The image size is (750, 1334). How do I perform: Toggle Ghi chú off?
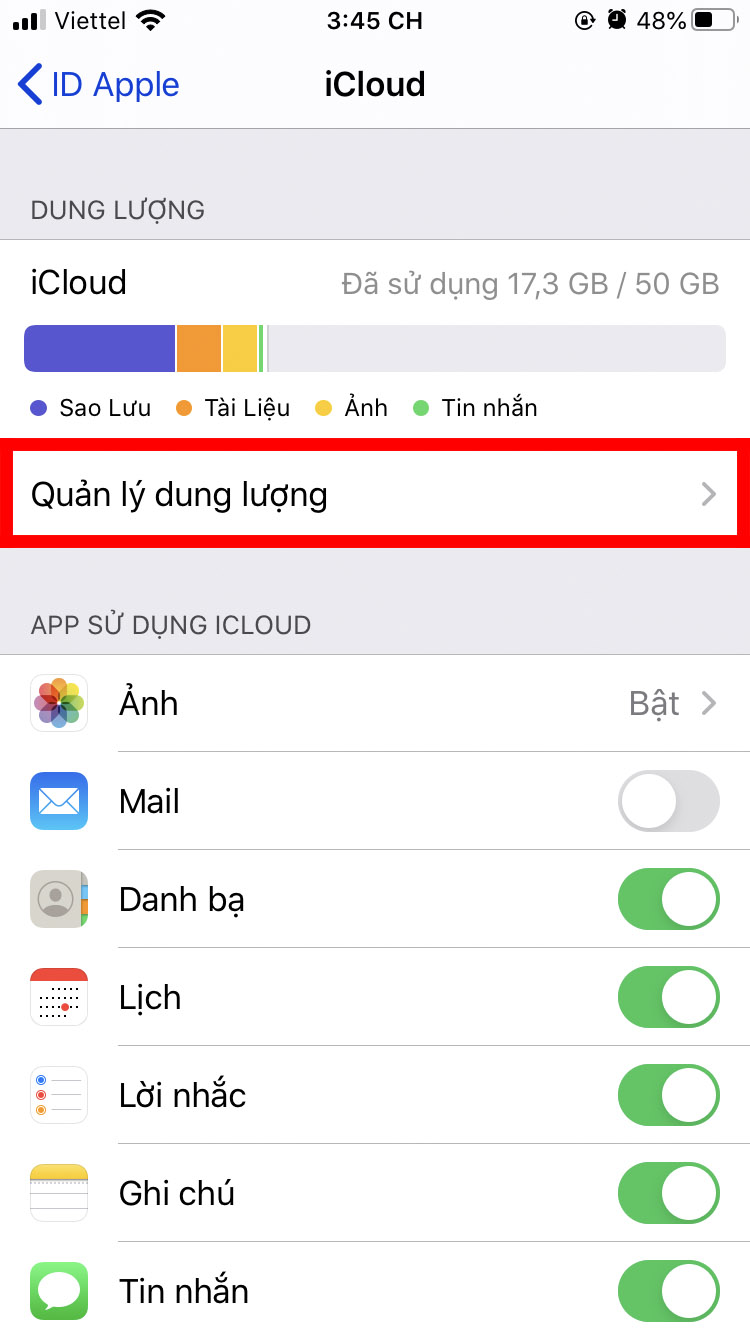pyautogui.click(x=668, y=1193)
